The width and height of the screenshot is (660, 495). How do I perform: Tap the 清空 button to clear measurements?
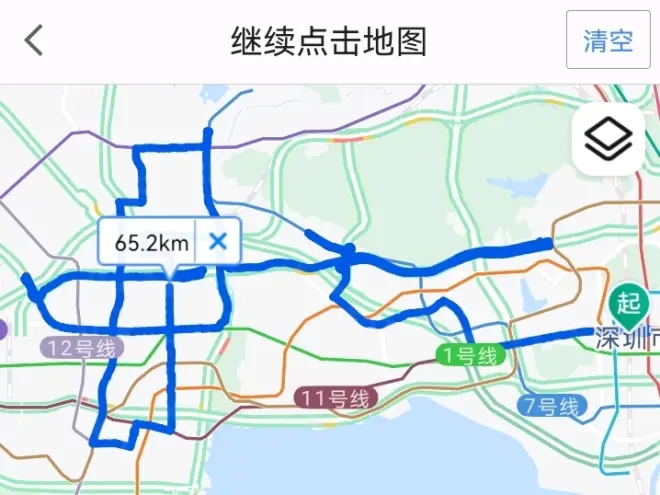click(x=608, y=41)
